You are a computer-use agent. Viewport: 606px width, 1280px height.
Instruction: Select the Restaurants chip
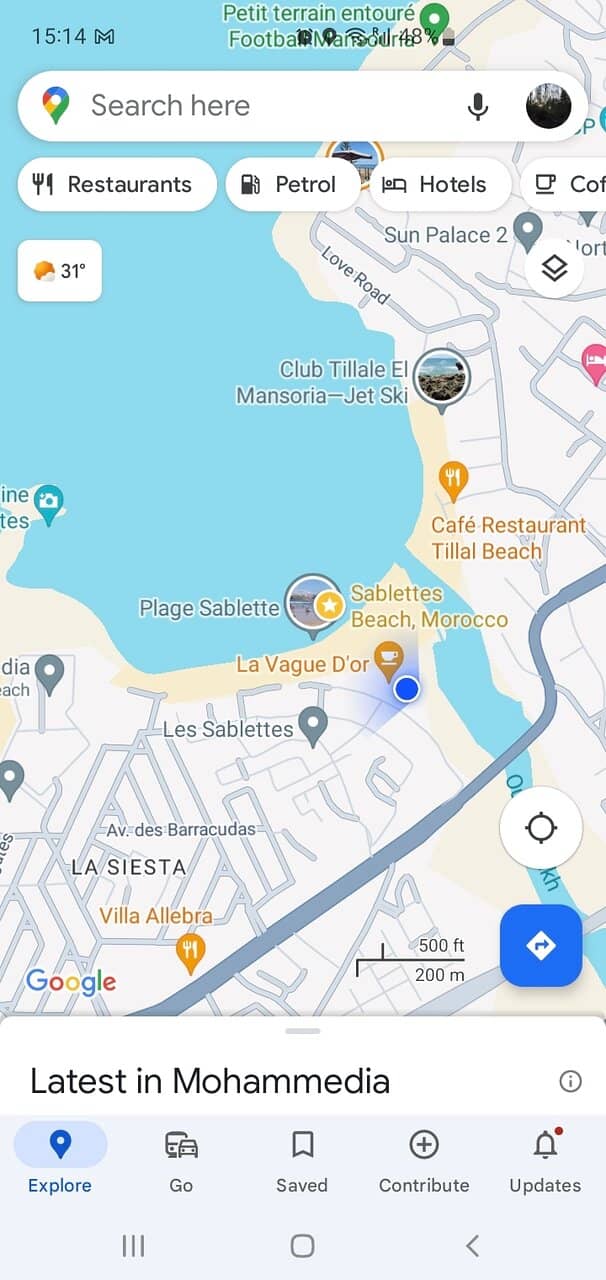tap(117, 184)
